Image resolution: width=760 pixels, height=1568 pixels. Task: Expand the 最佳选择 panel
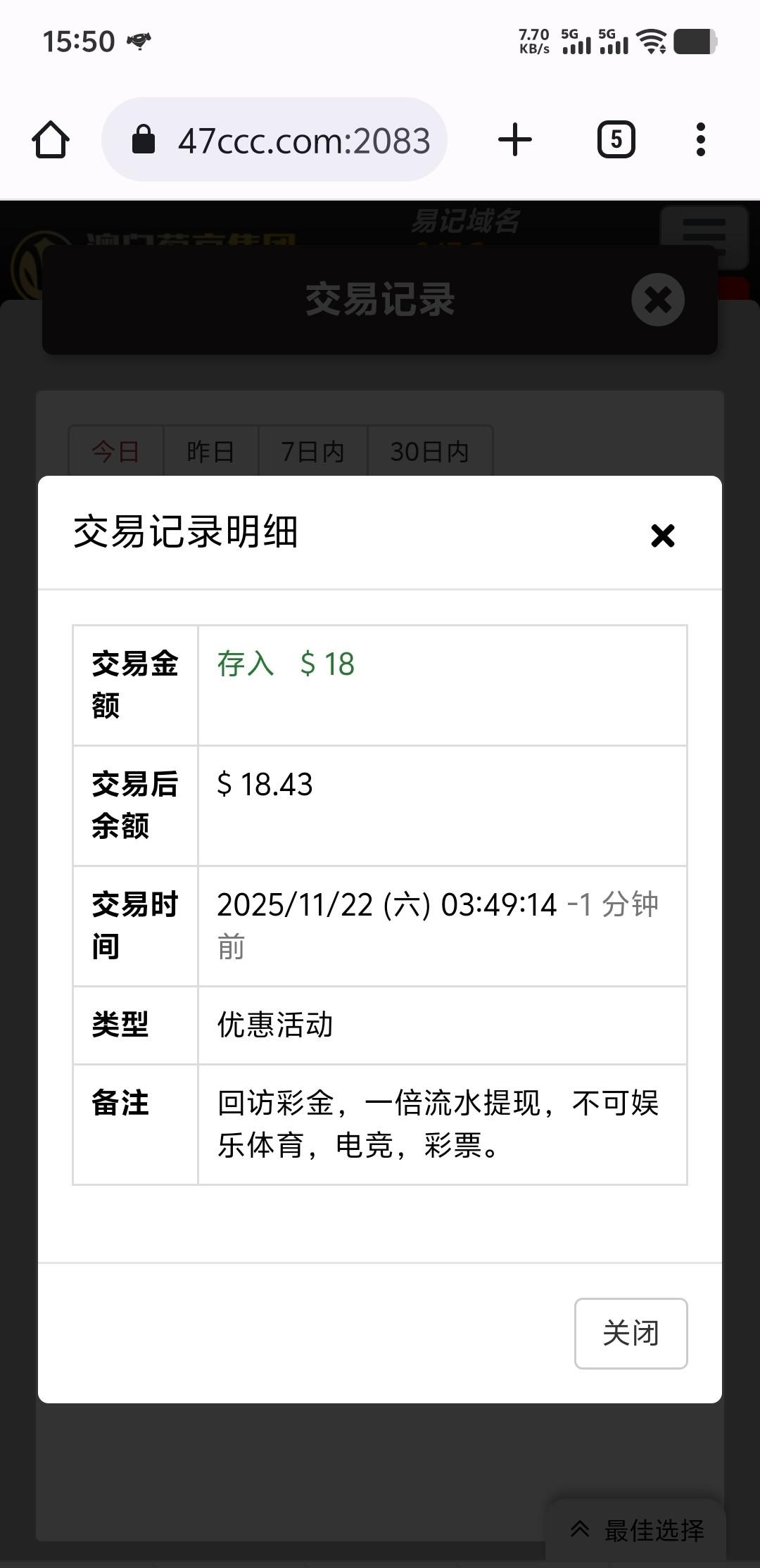point(637,1530)
